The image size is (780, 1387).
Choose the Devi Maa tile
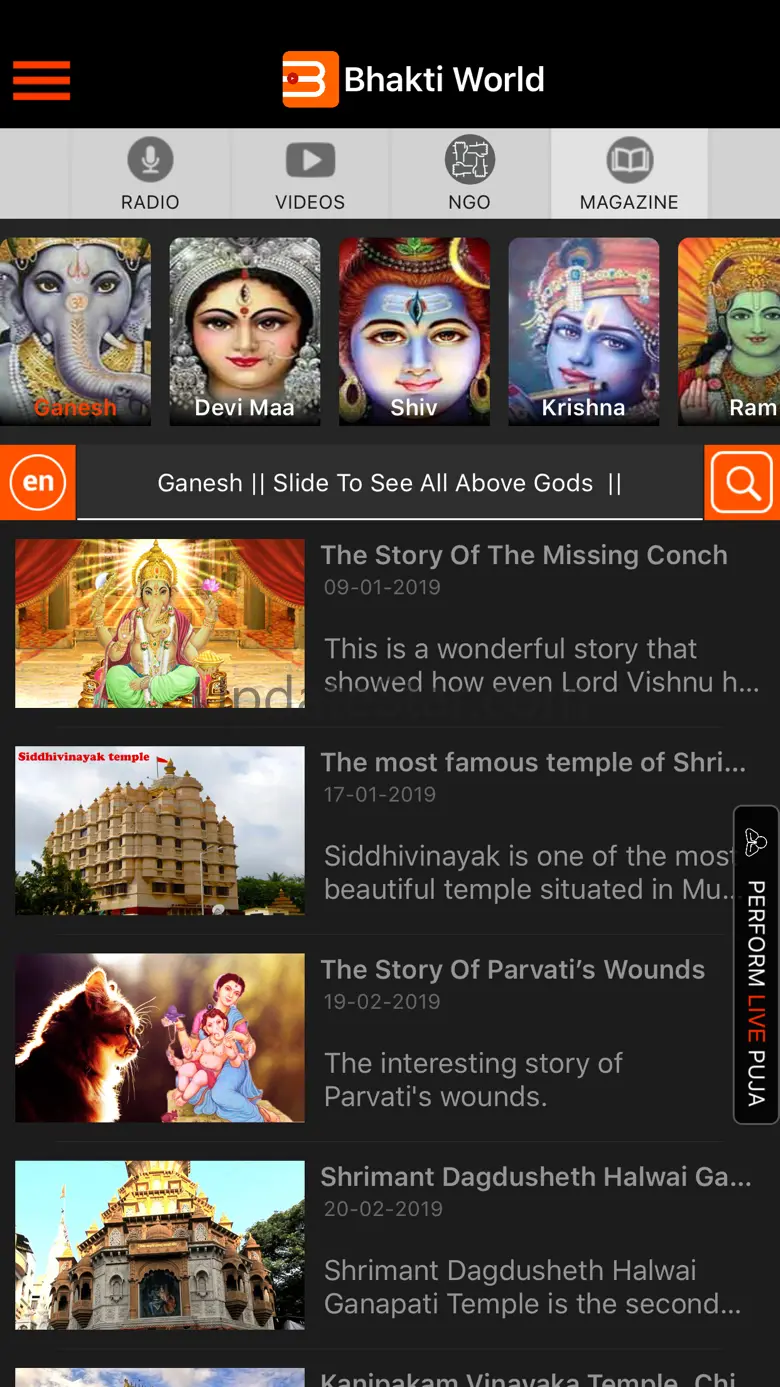coord(245,331)
